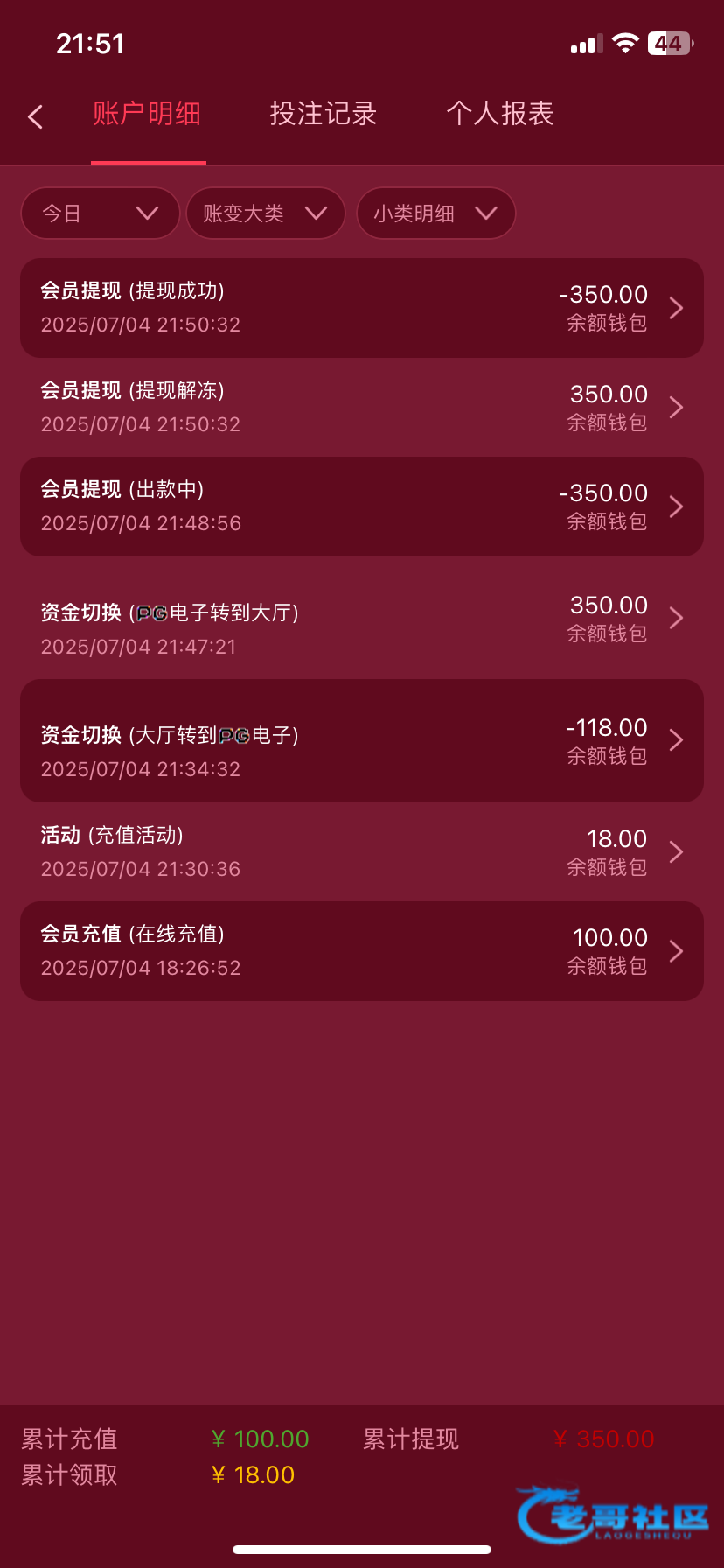Go back using the top-left arrow
Viewport: 724px width, 1568px height.
point(36,116)
